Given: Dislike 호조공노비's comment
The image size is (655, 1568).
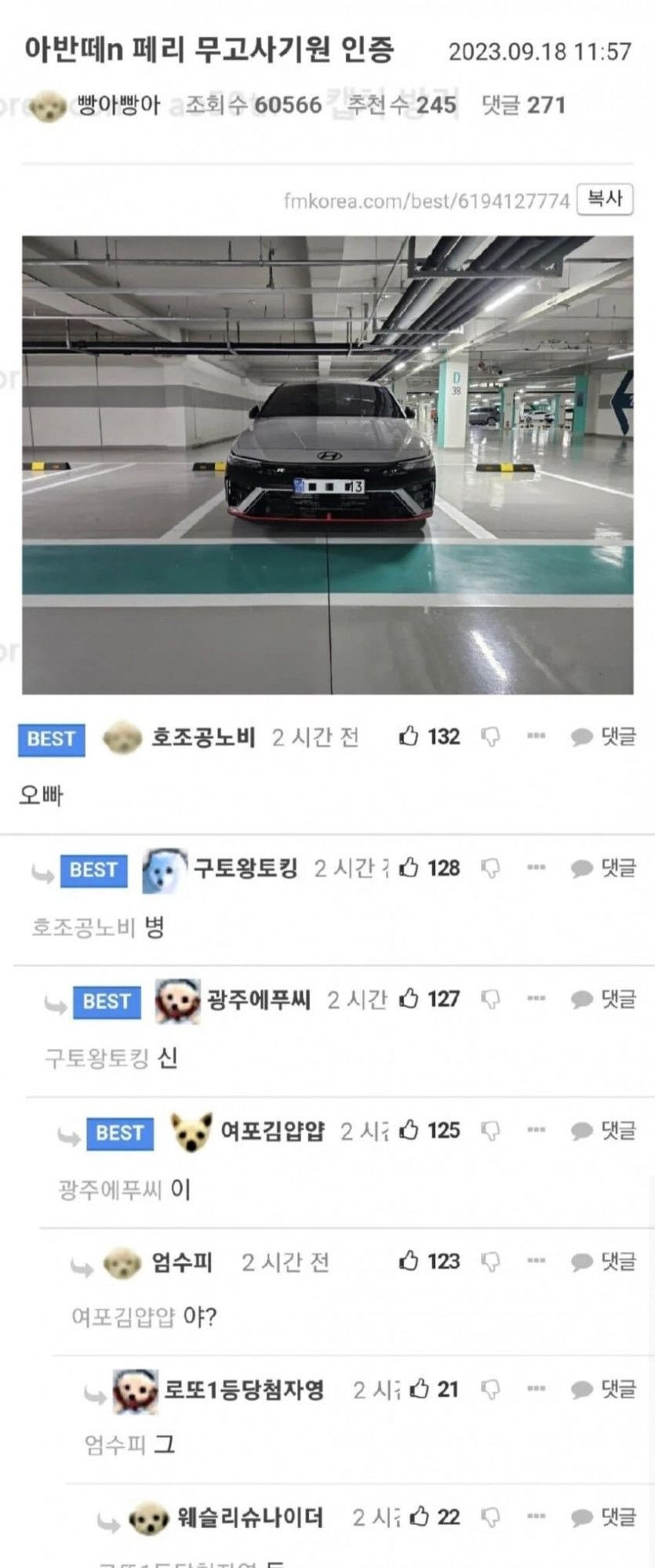Looking at the screenshot, I should tap(490, 737).
